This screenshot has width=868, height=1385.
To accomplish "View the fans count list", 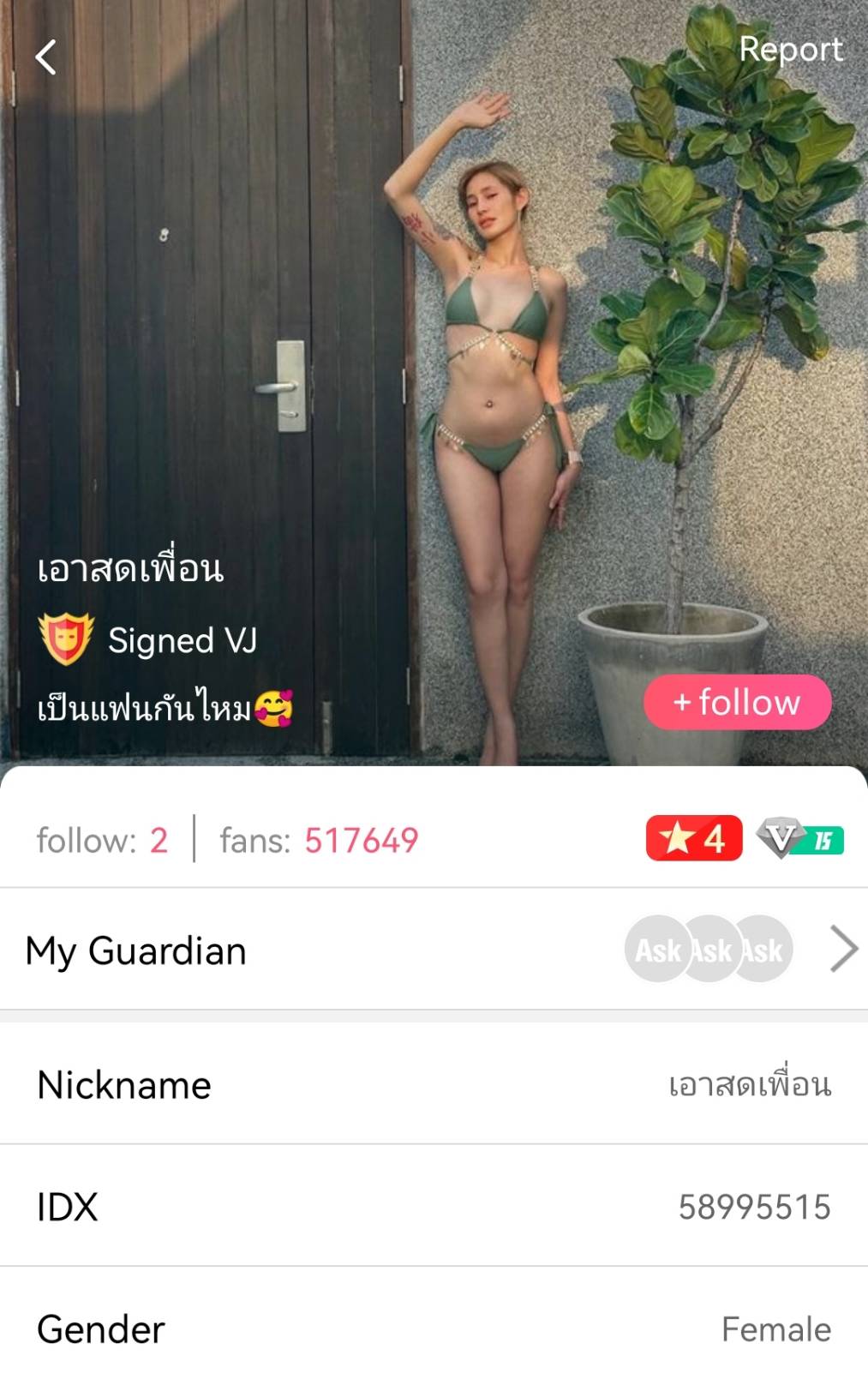I will [319, 840].
